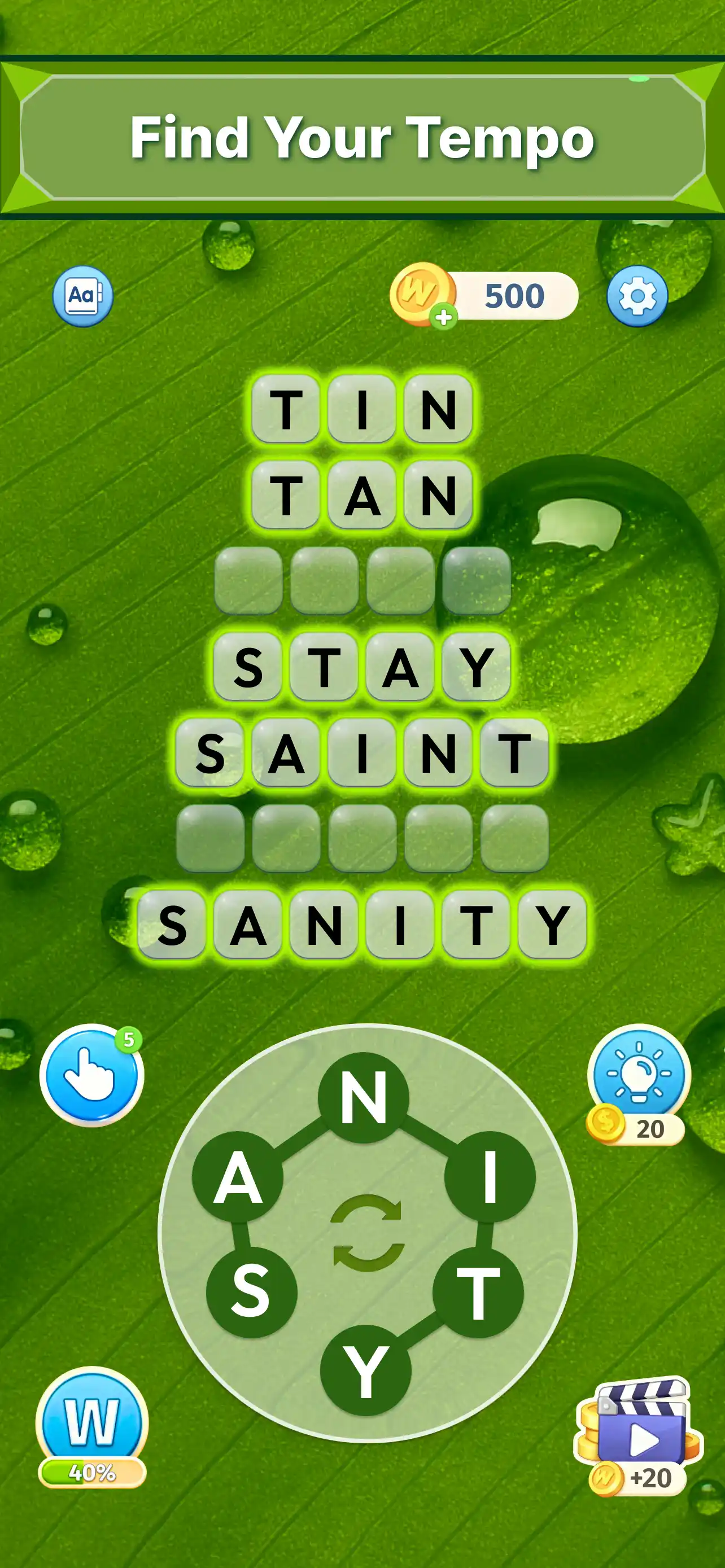Open the settings gear
Viewport: 725px width, 1568px height.
click(x=637, y=296)
